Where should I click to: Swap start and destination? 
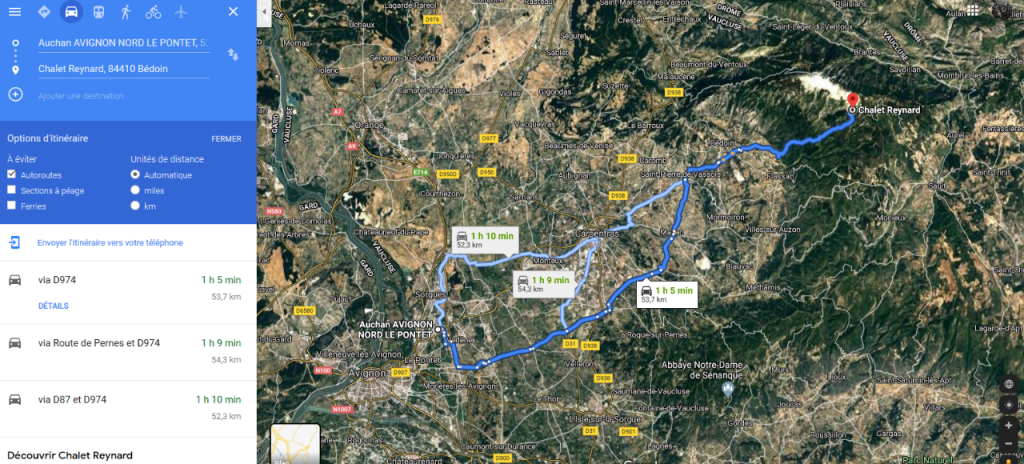coord(233,54)
